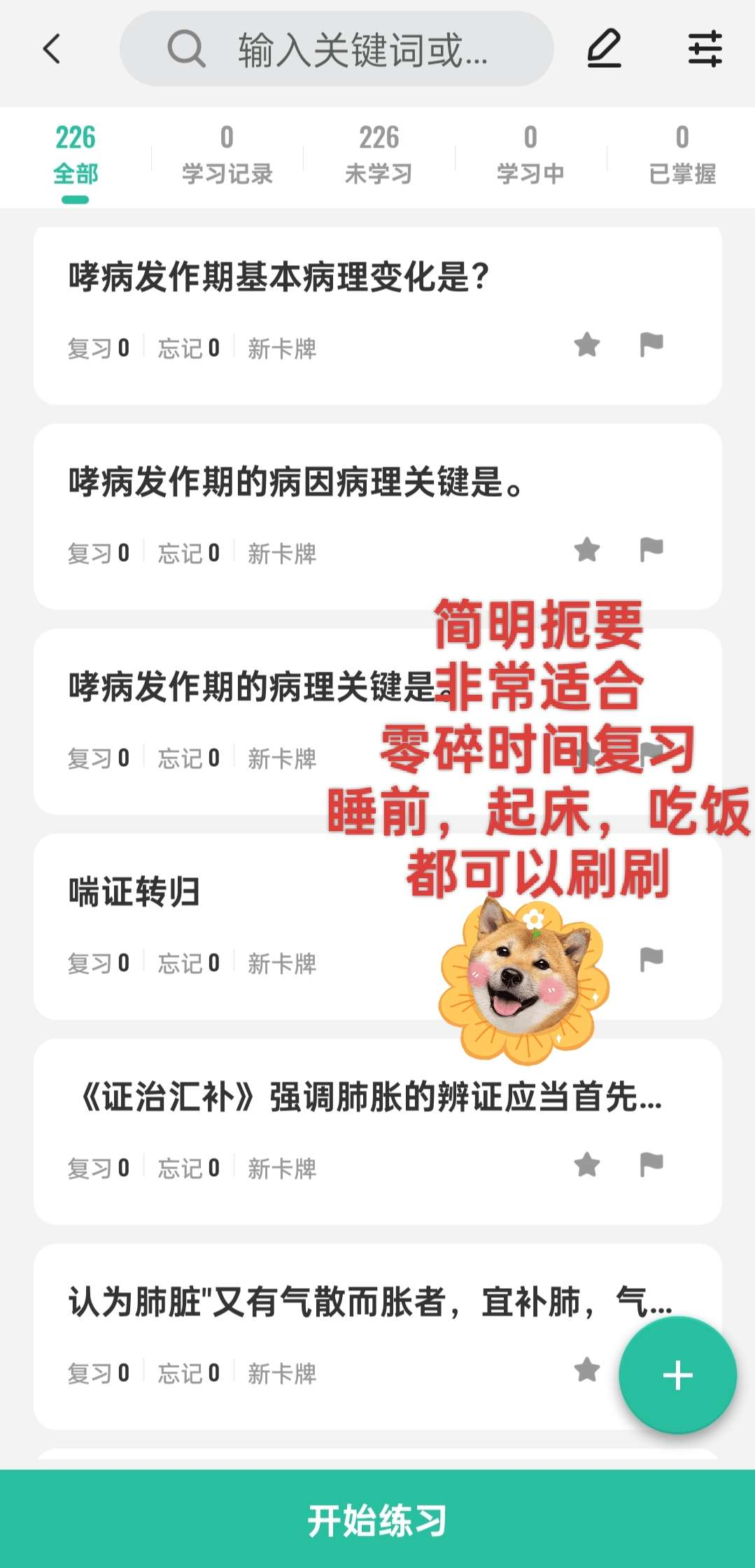Image resolution: width=755 pixels, height=1568 pixels.
Task: Open the filter settings icon
Action: pos(705,49)
